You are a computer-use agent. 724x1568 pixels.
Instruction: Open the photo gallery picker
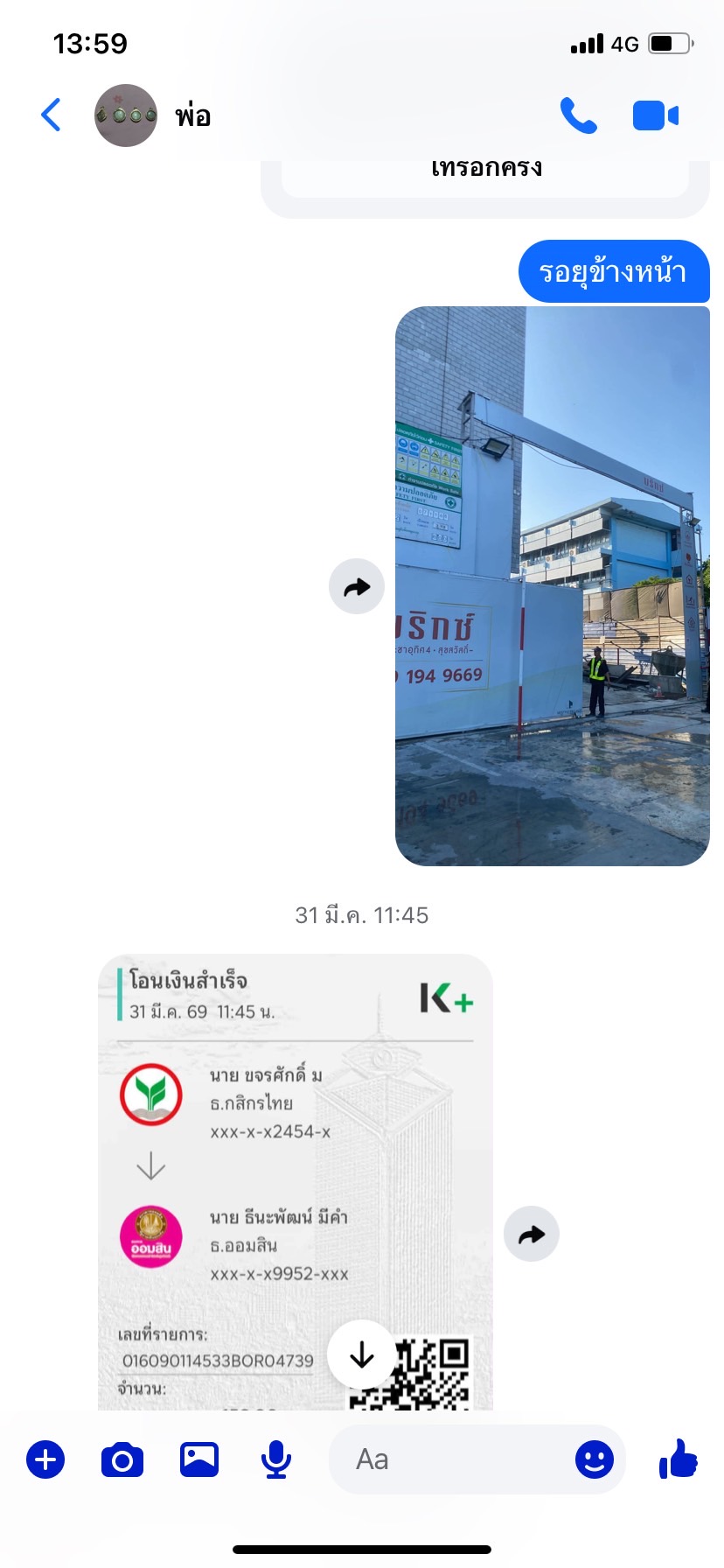[199, 1459]
